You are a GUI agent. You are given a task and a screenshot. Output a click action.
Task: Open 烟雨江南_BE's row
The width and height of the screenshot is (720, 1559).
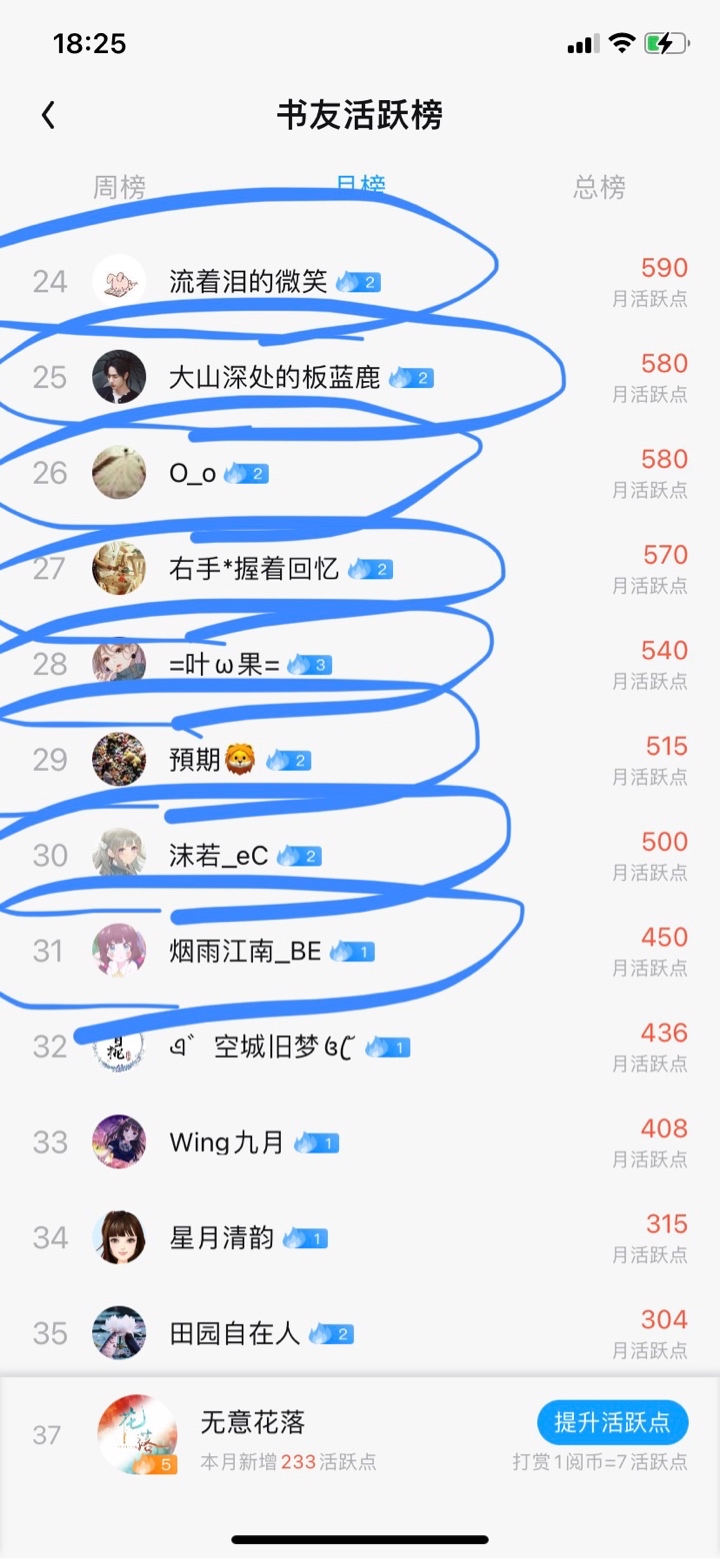coord(360,951)
